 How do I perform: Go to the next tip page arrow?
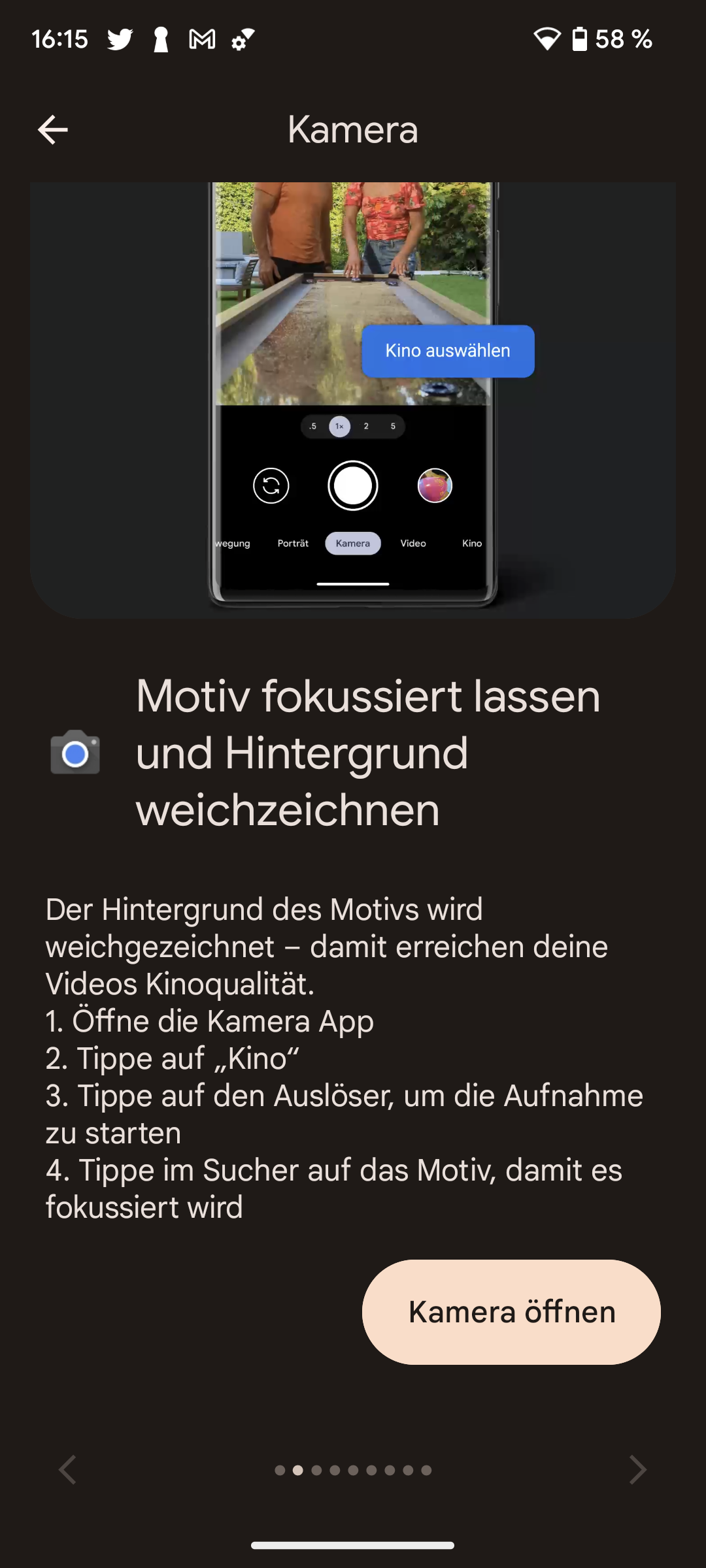pyautogui.click(x=637, y=1470)
